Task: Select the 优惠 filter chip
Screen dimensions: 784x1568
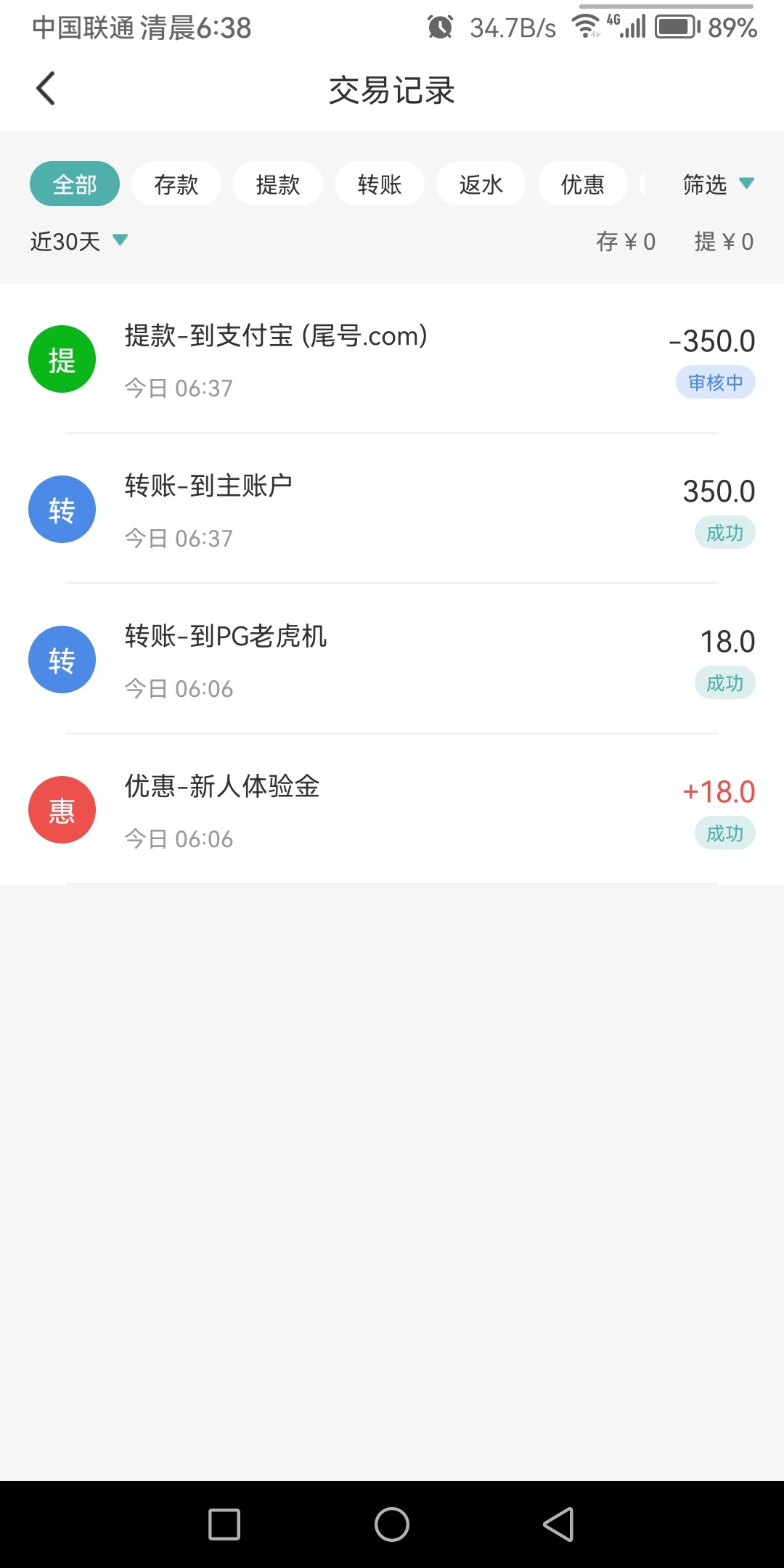Action: 583,184
